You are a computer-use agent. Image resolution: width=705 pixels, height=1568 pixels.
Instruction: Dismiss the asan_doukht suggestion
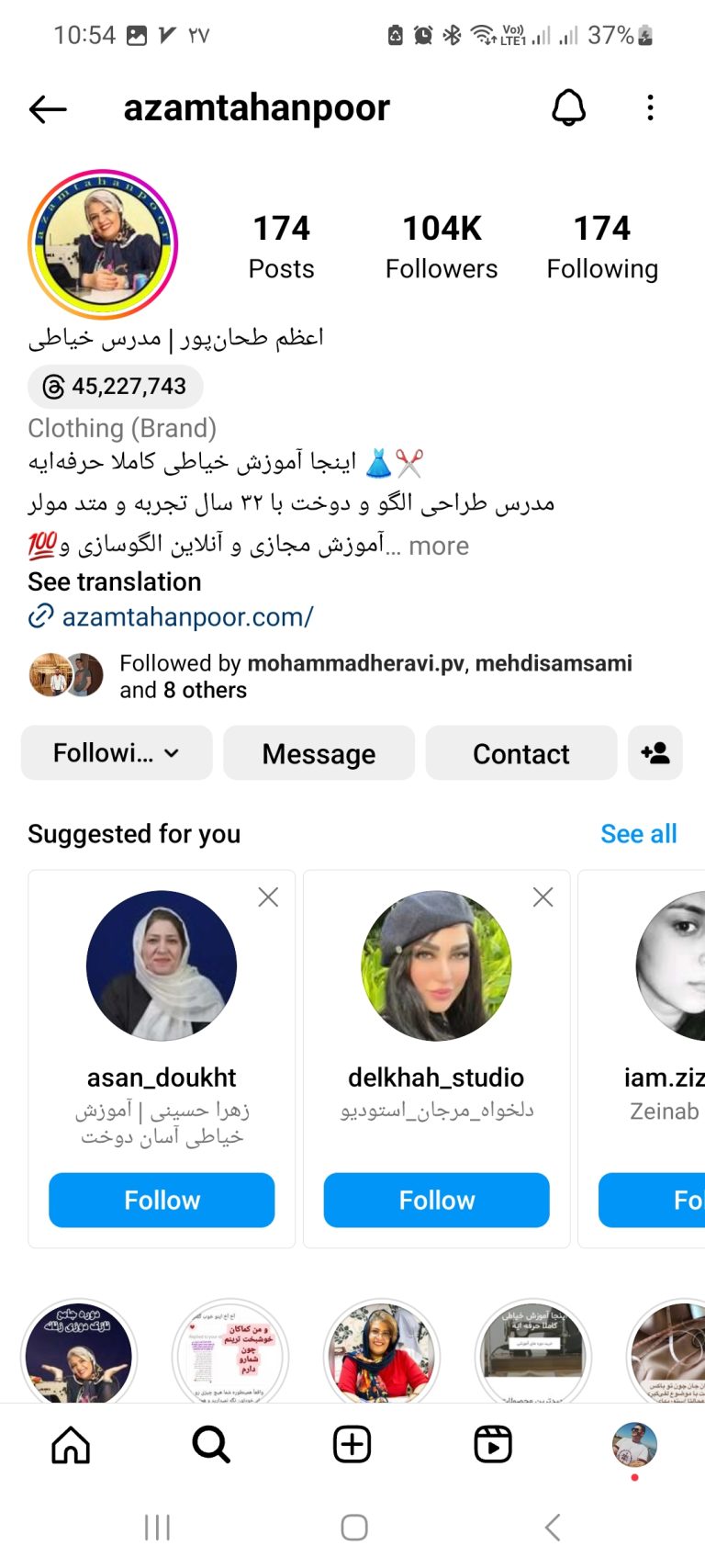pos(268,897)
